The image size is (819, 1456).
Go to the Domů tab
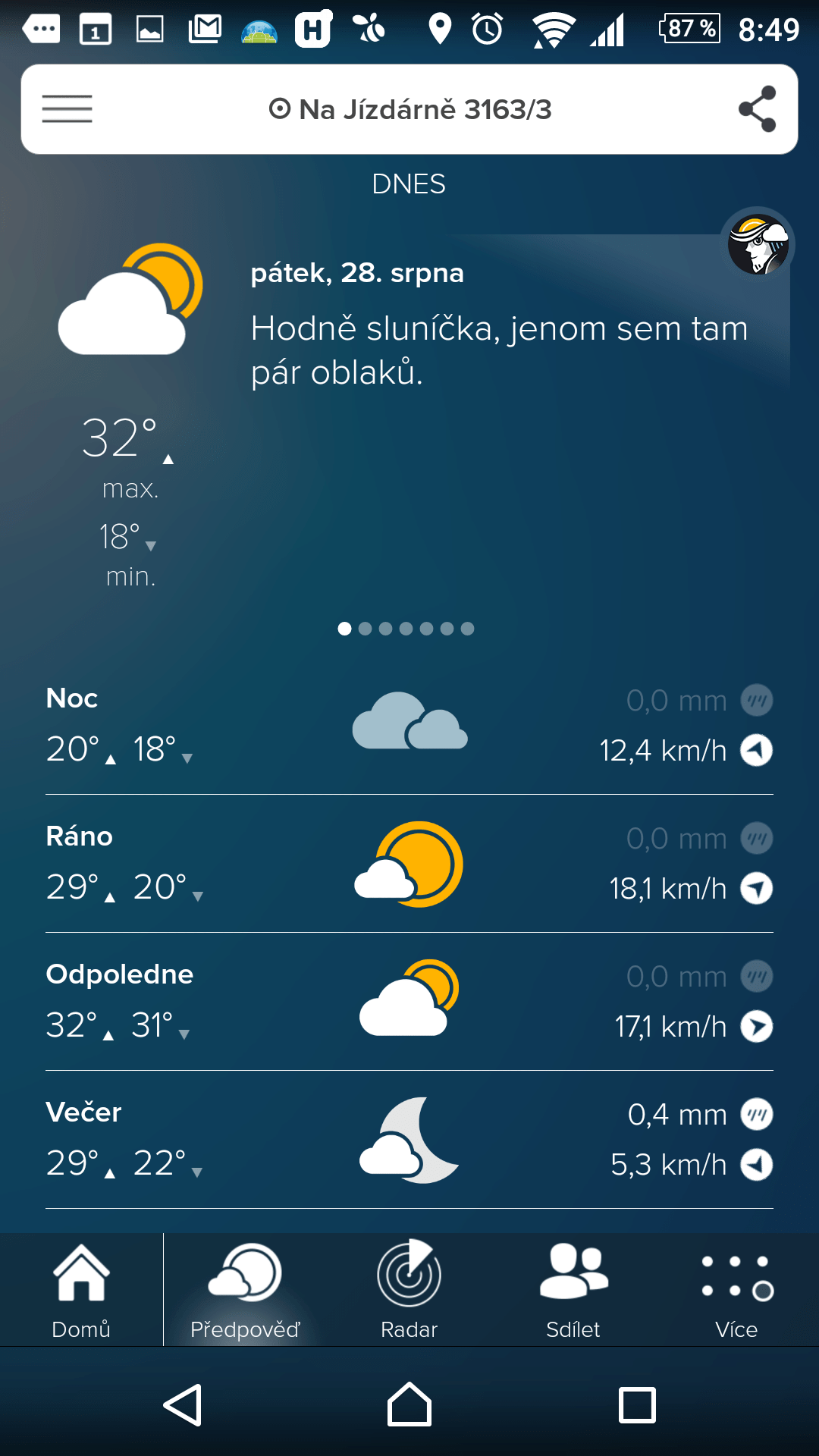click(x=81, y=1291)
